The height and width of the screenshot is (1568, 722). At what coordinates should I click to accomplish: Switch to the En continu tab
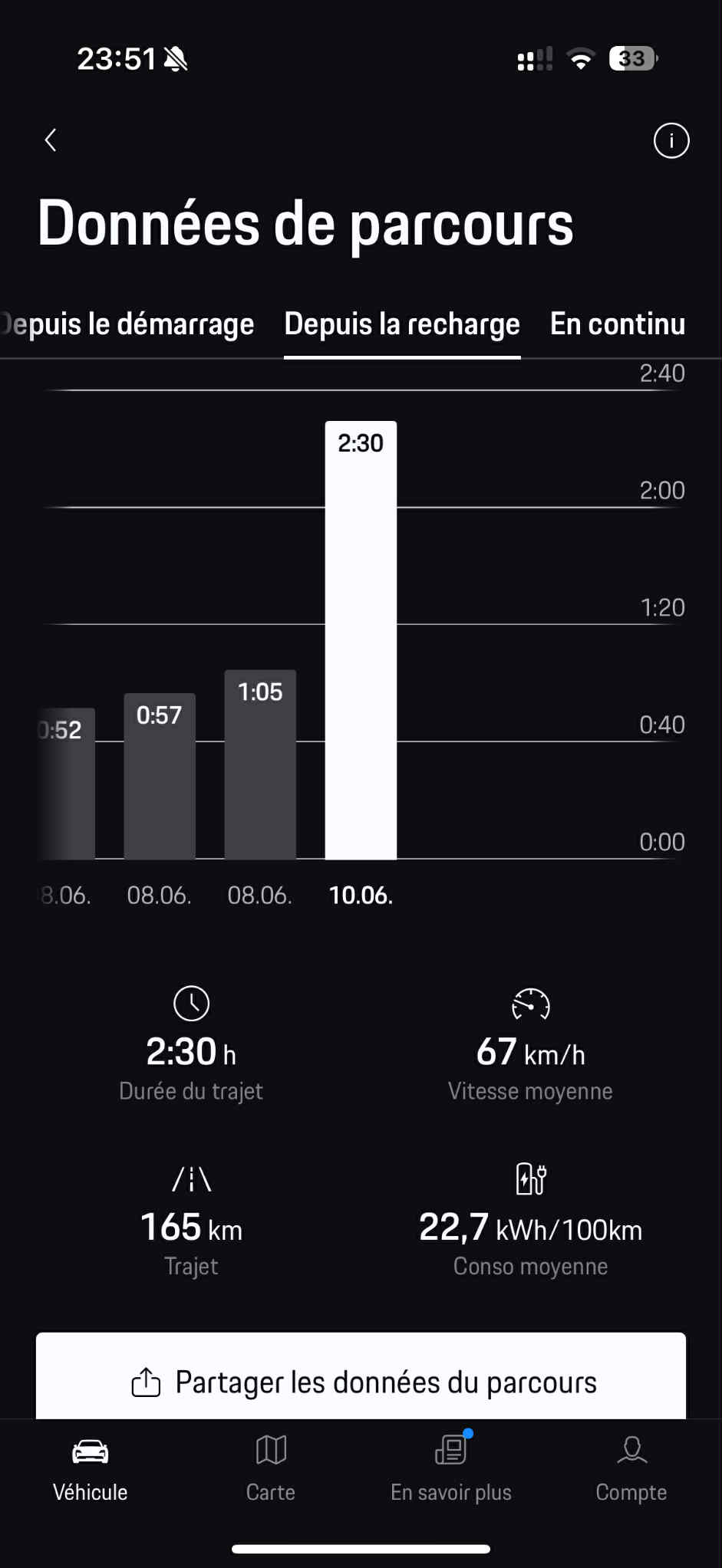(x=618, y=324)
